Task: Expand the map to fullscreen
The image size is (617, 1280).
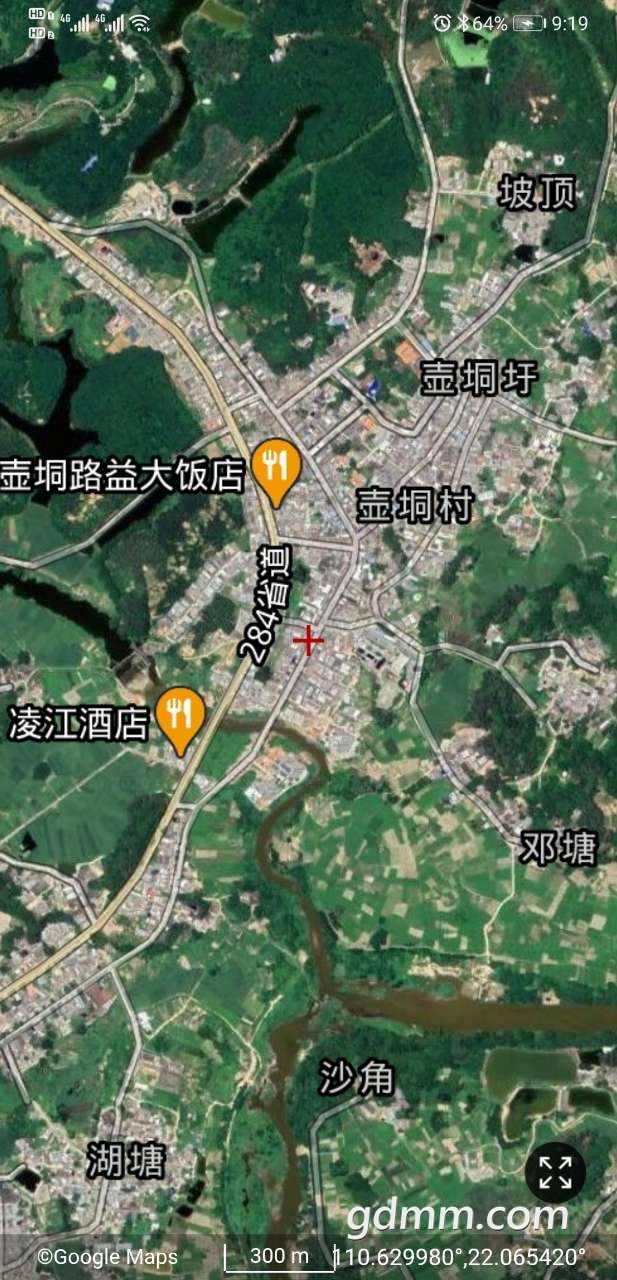Action: [x=555, y=1172]
